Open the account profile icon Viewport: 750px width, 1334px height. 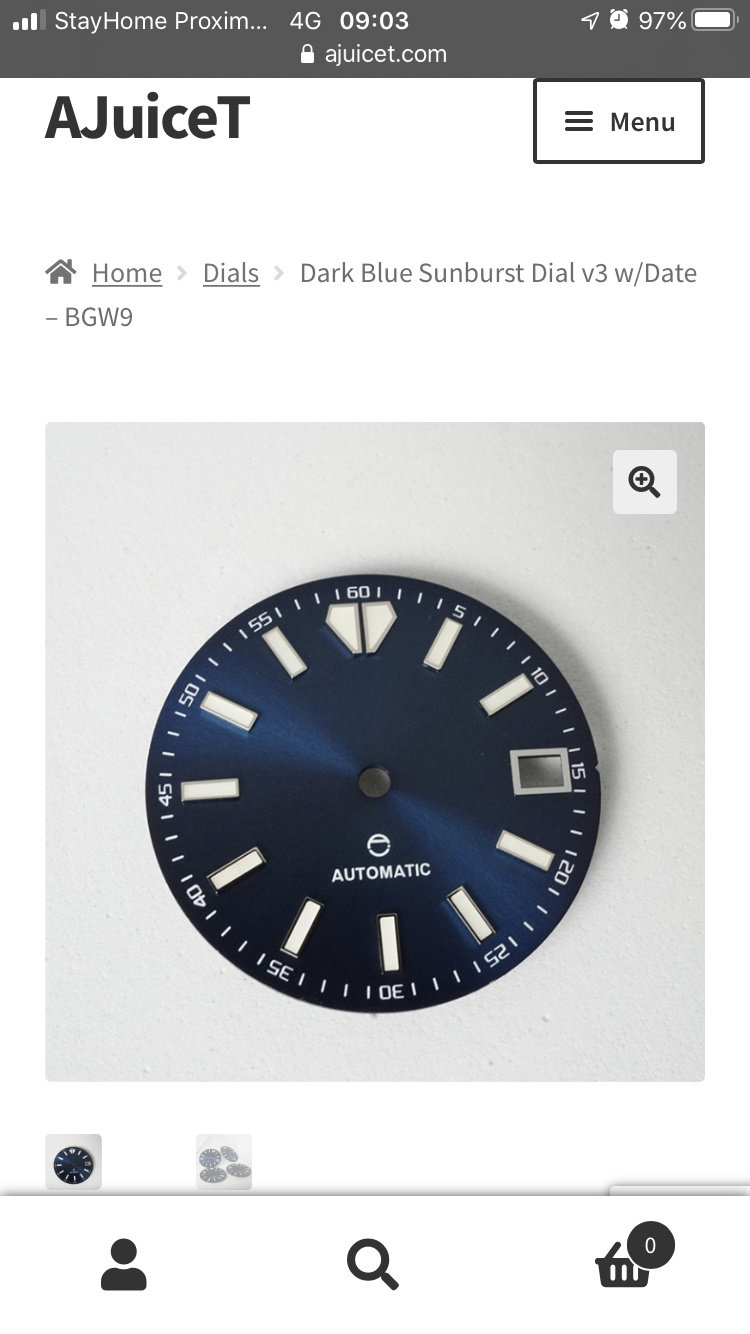click(124, 1264)
